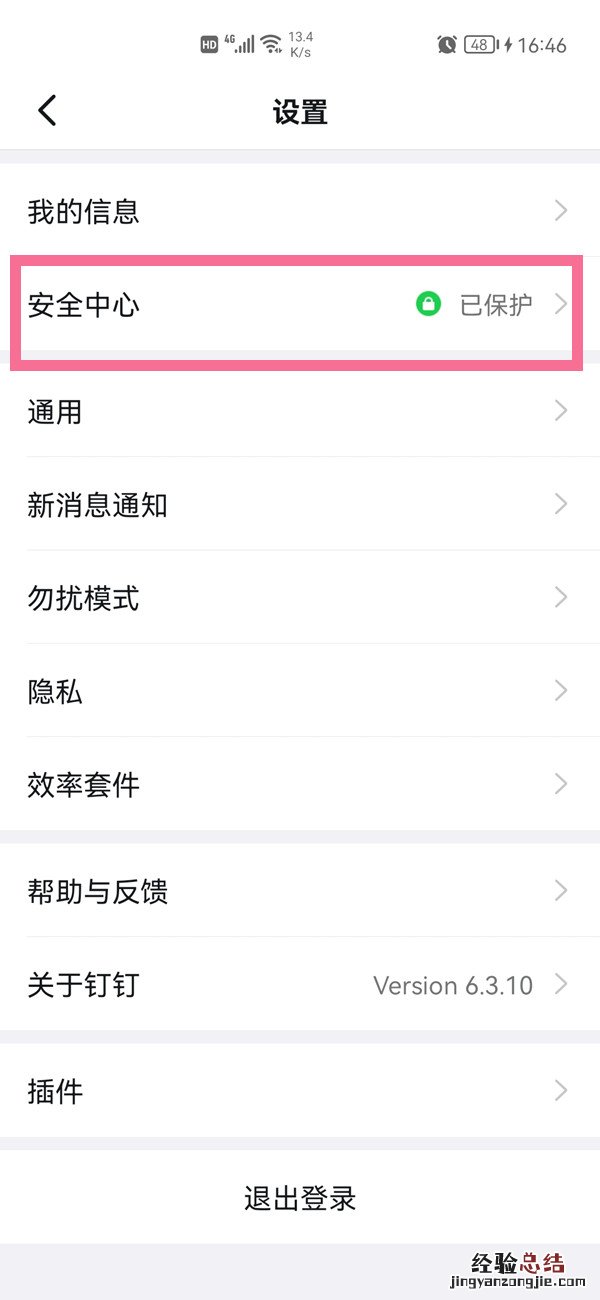Tap 退出登录 to log out
The width and height of the screenshot is (600, 1300).
pos(300,1197)
